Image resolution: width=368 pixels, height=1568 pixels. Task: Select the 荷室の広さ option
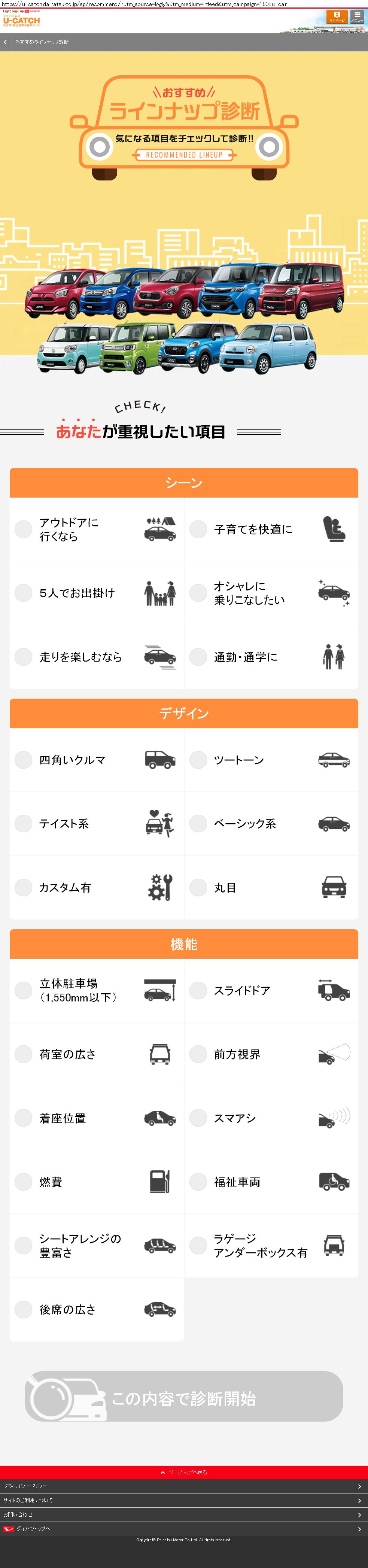[x=24, y=1054]
